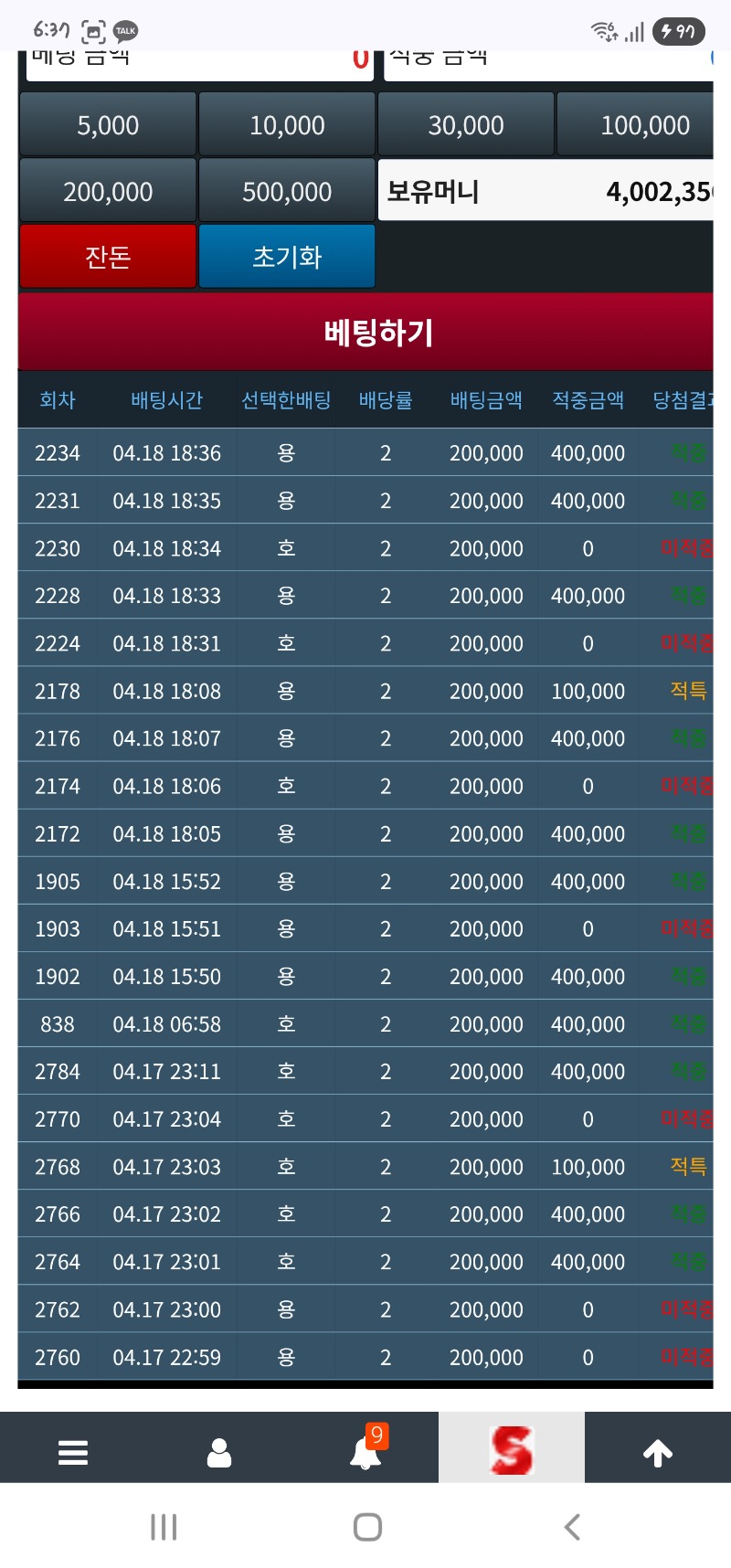Reset the amount with 초기화
Screen dimensions: 731x1568
click(x=287, y=257)
